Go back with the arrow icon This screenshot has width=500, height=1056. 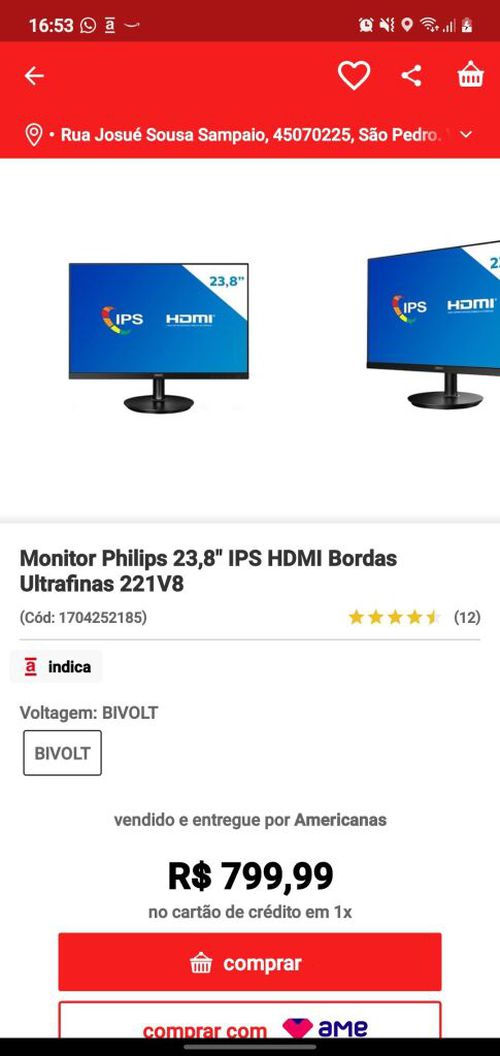point(34,75)
